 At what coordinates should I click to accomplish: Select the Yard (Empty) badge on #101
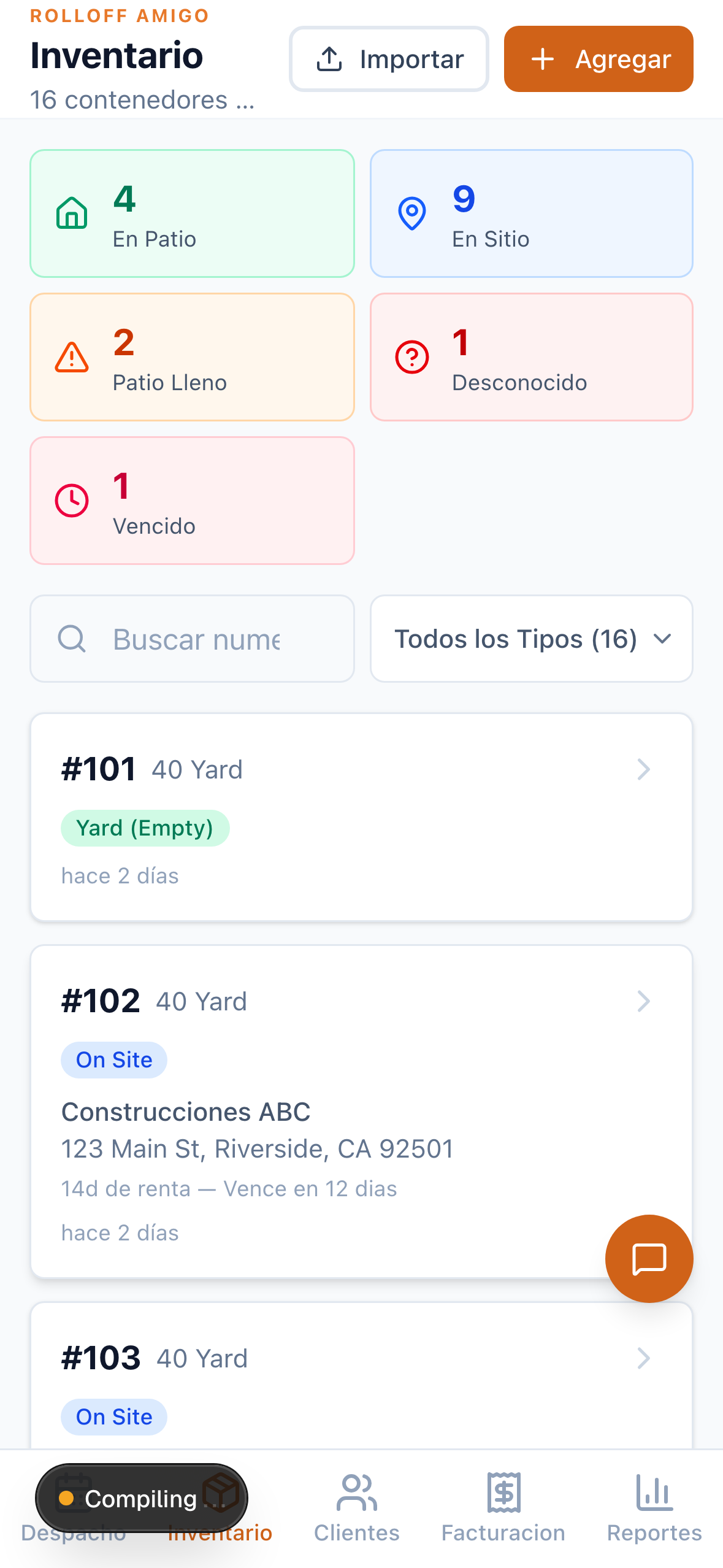click(x=145, y=828)
